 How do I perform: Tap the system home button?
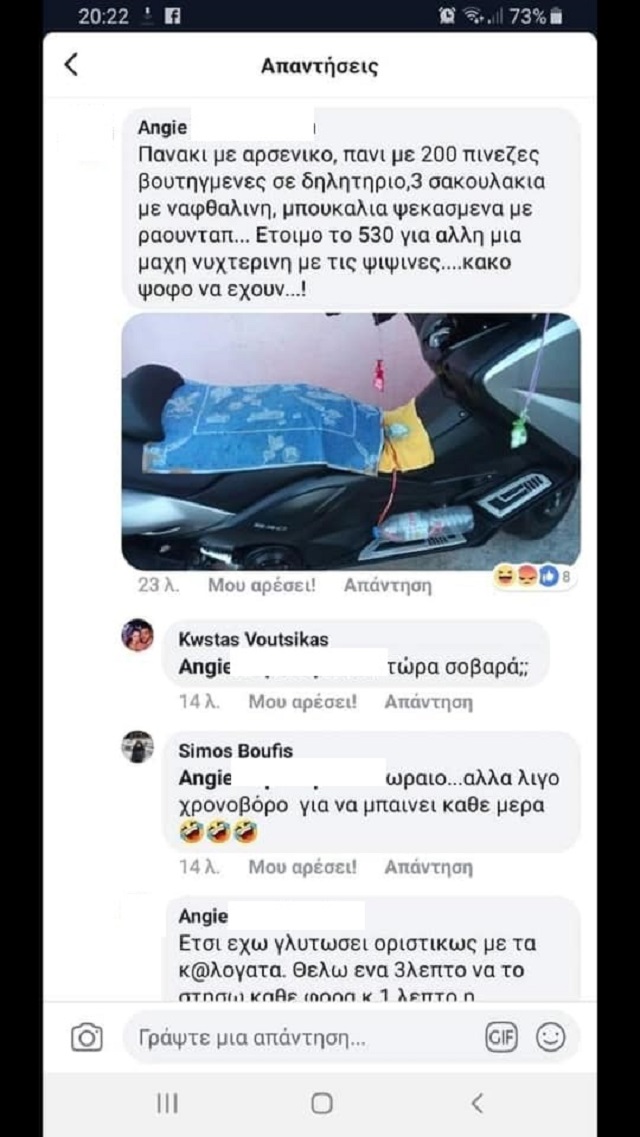(321, 1103)
